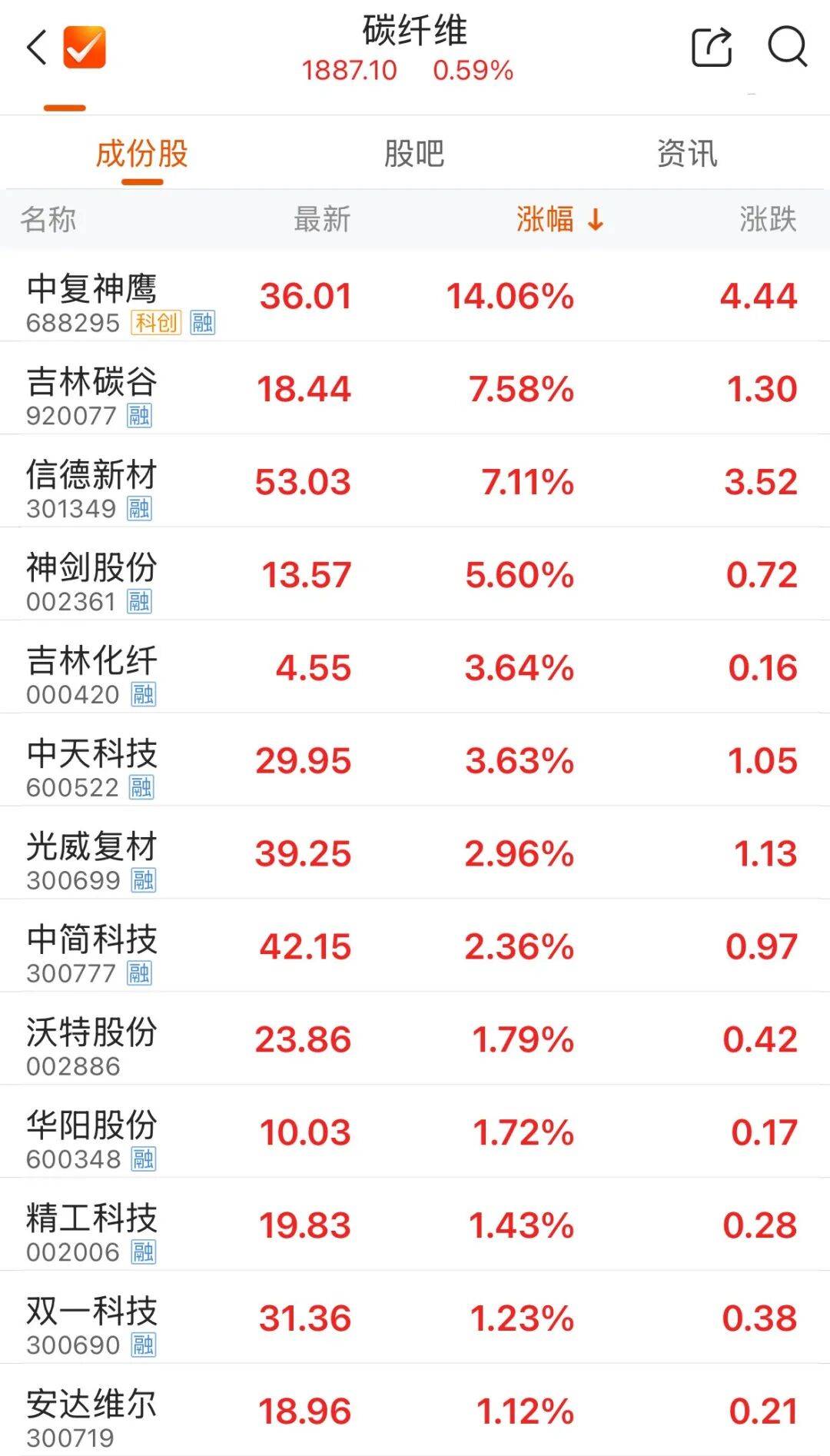Switch to the 股吧 tab
Image resolution: width=830 pixels, height=1456 pixels.
tap(413, 154)
